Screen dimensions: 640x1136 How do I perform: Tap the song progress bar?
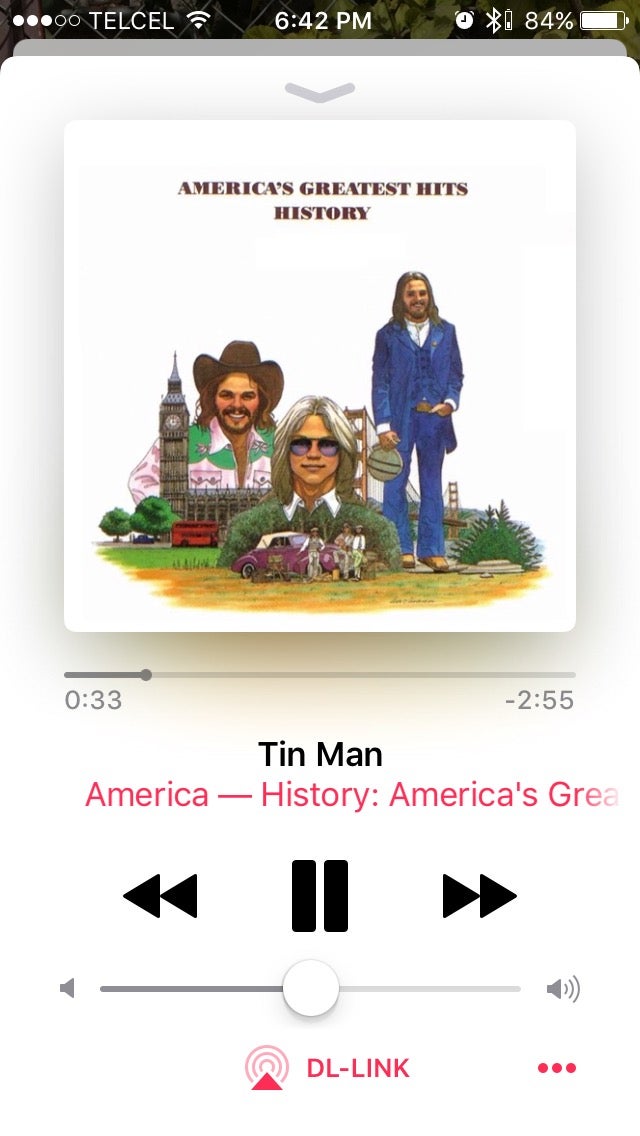coord(320,675)
